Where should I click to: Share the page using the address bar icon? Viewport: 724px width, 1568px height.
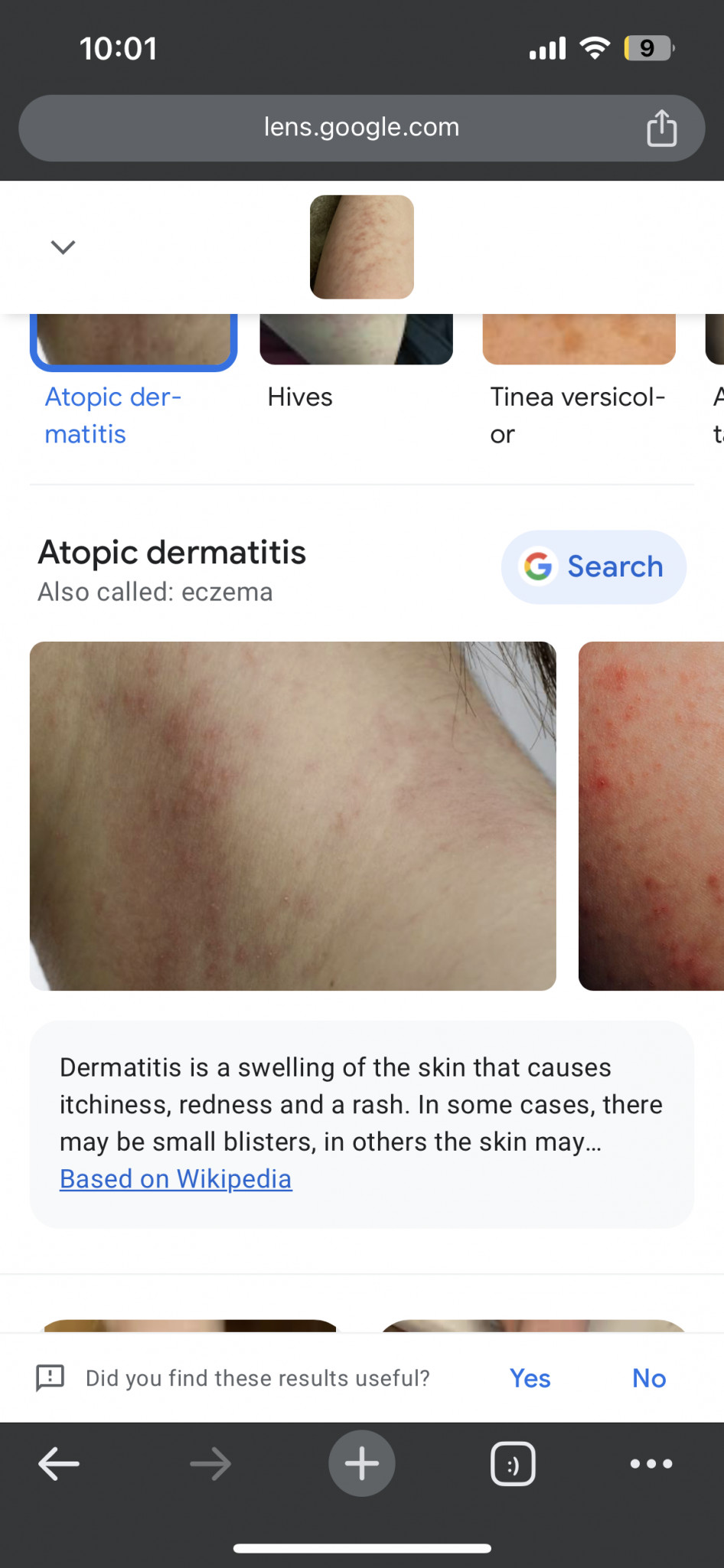click(661, 127)
